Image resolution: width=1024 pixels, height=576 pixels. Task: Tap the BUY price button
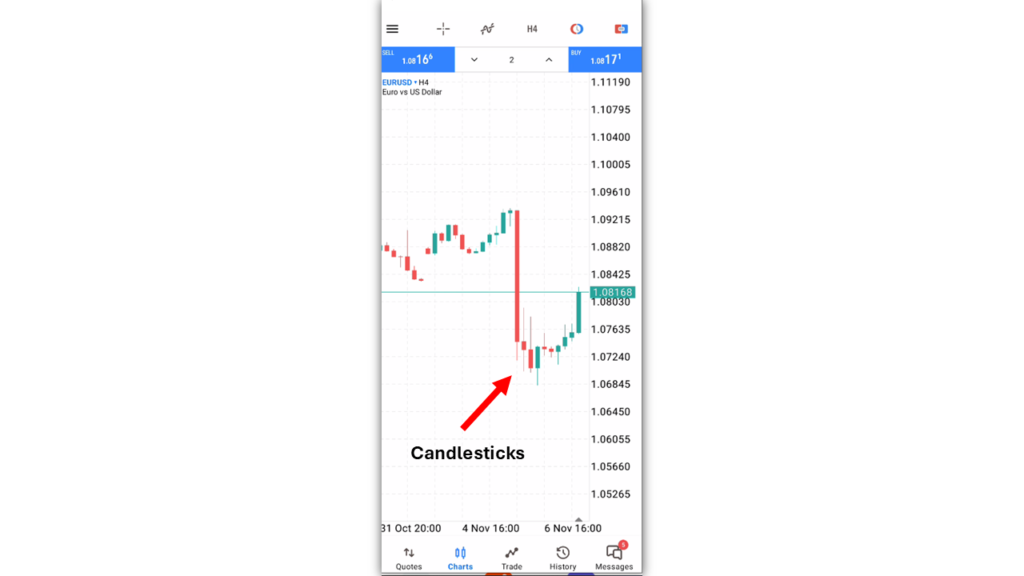604,59
